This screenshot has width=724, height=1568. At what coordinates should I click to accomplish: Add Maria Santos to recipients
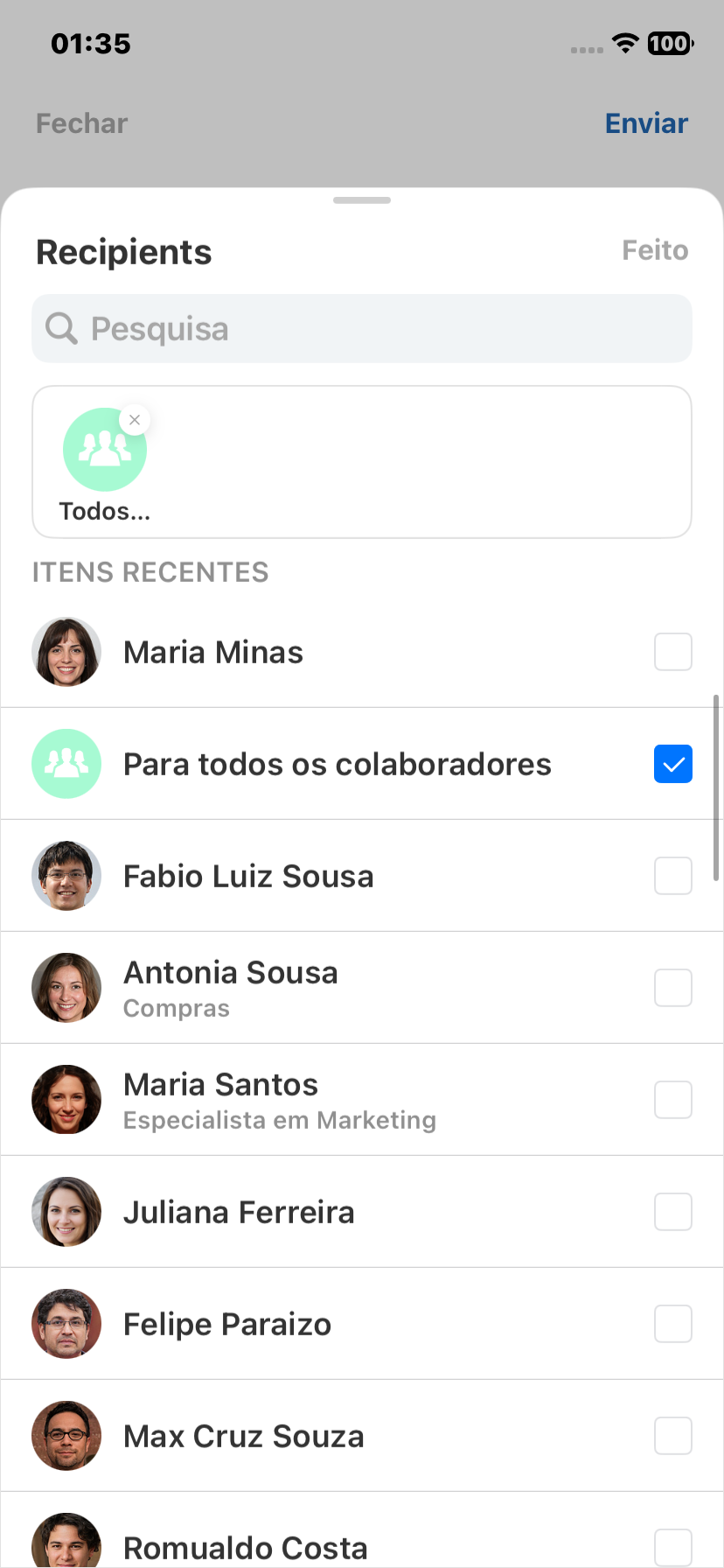[x=672, y=1100]
